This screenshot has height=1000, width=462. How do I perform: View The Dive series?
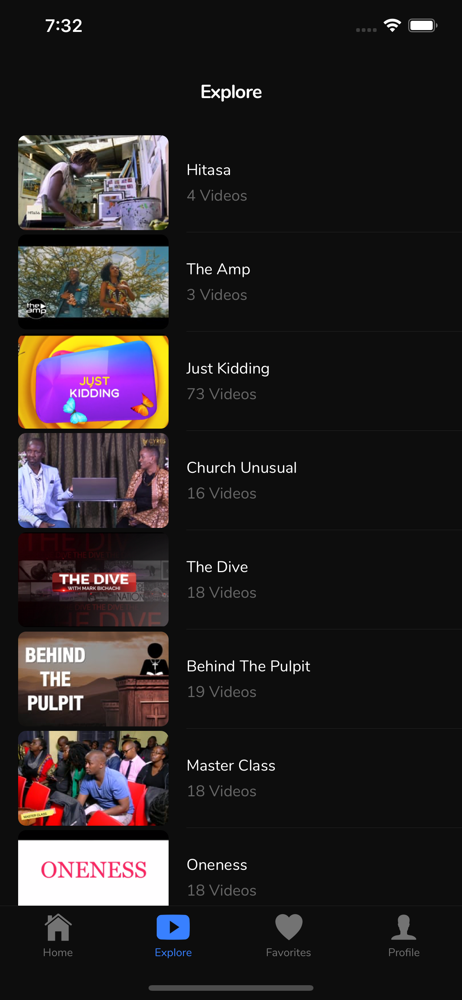tap(231, 580)
